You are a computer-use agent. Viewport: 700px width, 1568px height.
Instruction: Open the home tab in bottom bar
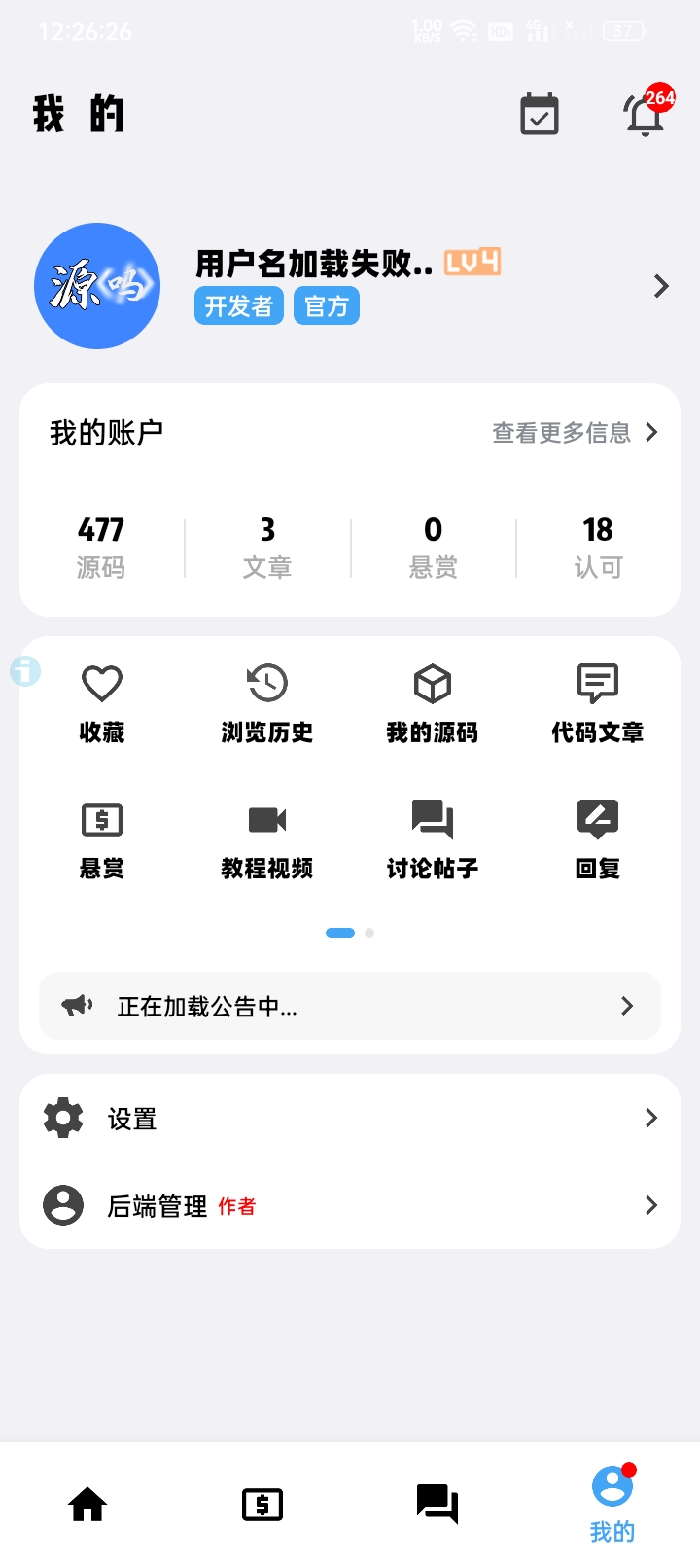tap(87, 1503)
